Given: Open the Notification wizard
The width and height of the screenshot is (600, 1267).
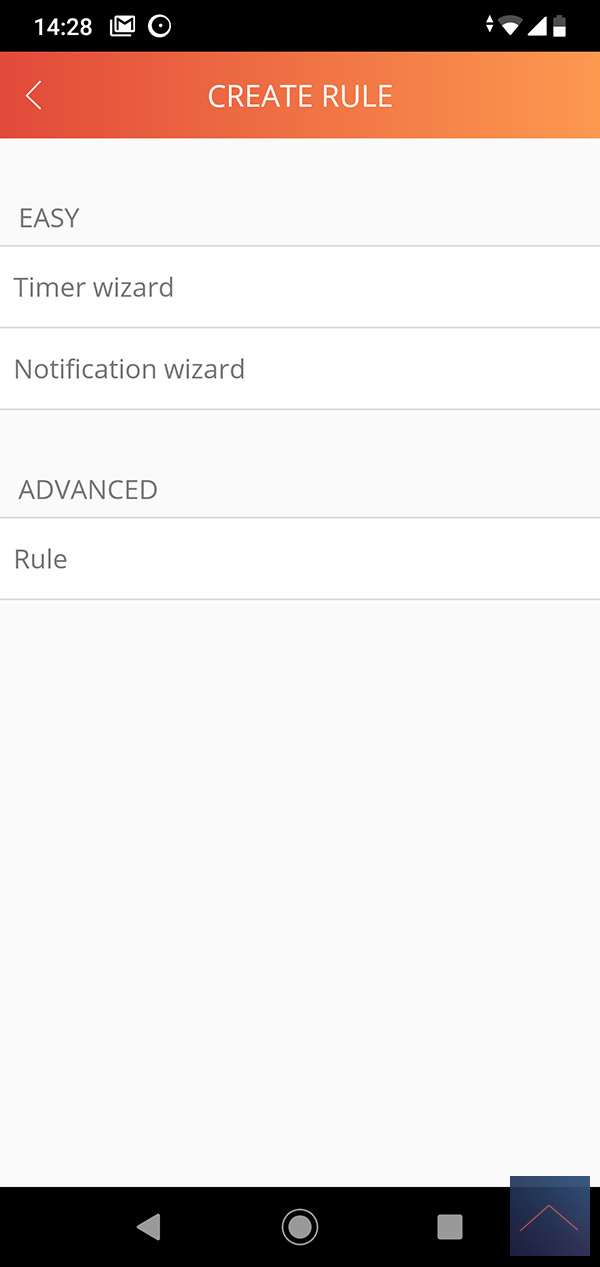Looking at the screenshot, I should [300, 369].
